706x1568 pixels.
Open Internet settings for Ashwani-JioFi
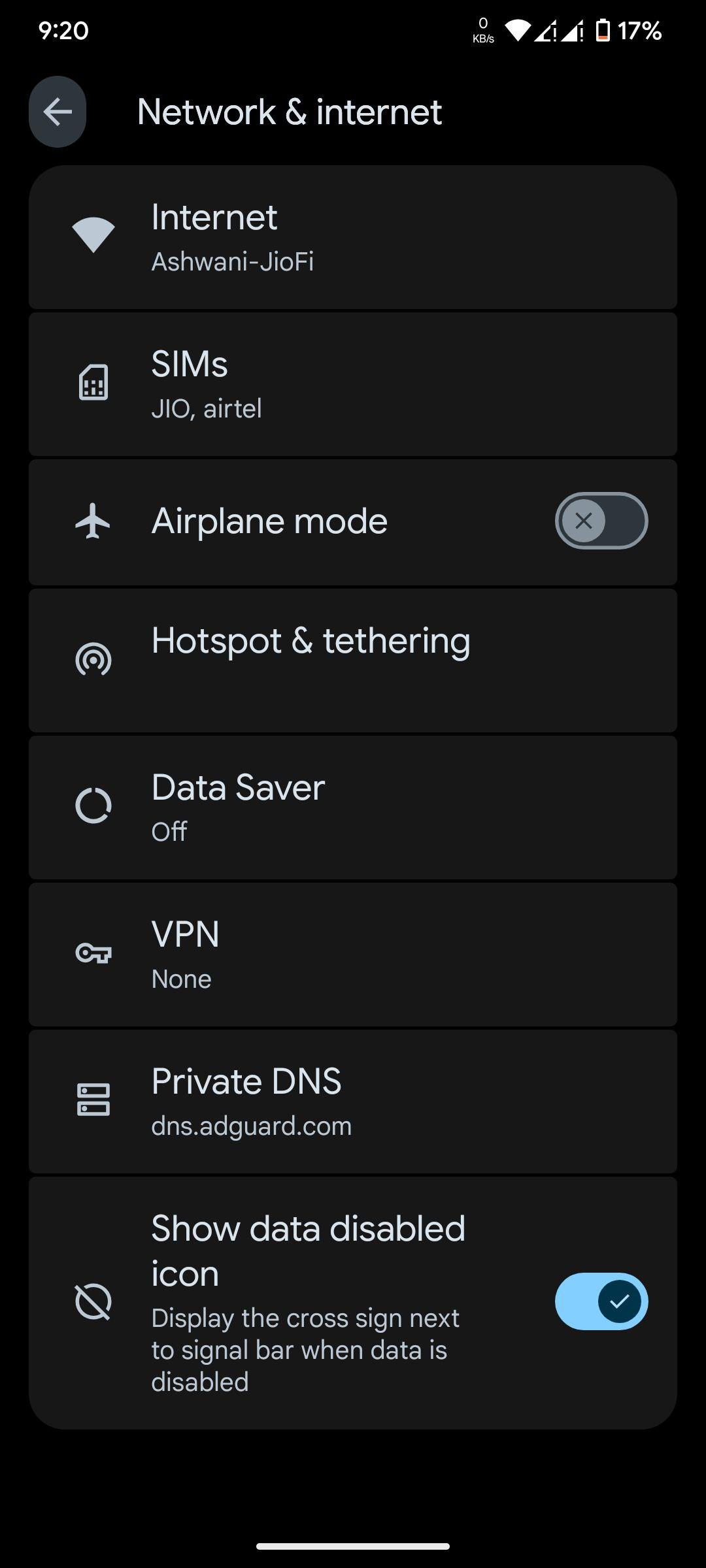353,237
